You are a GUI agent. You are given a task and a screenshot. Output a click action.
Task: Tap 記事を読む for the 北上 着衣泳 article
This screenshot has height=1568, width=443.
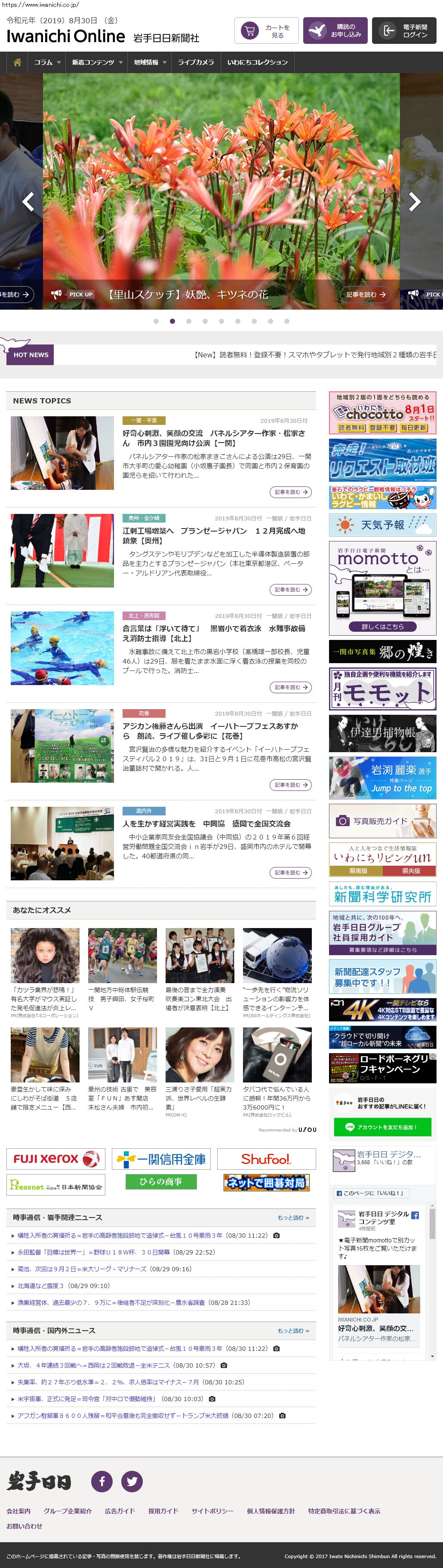click(x=289, y=687)
